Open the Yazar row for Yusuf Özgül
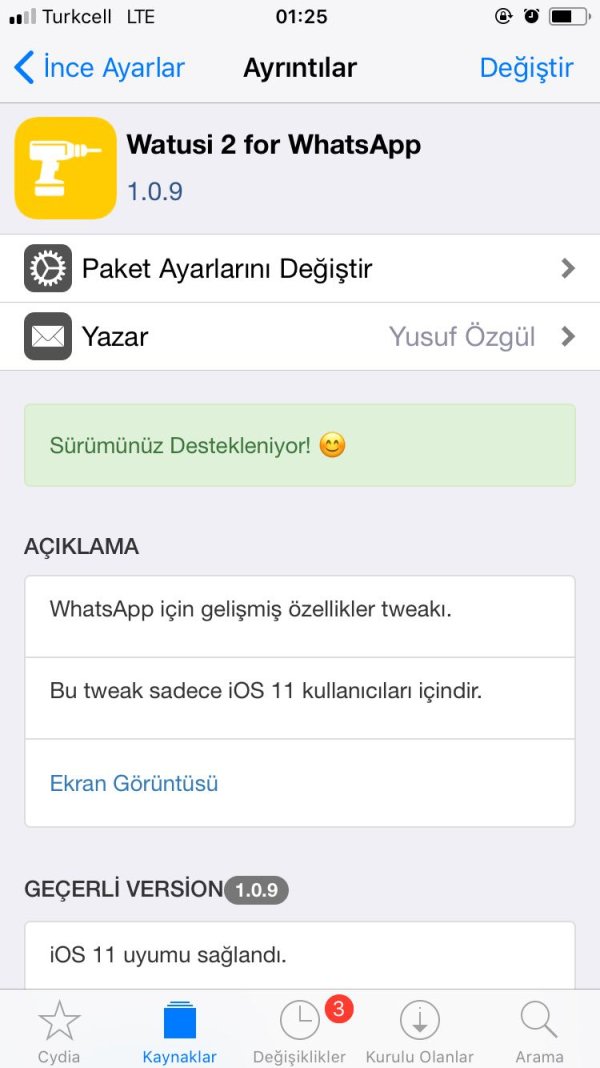 click(x=300, y=336)
